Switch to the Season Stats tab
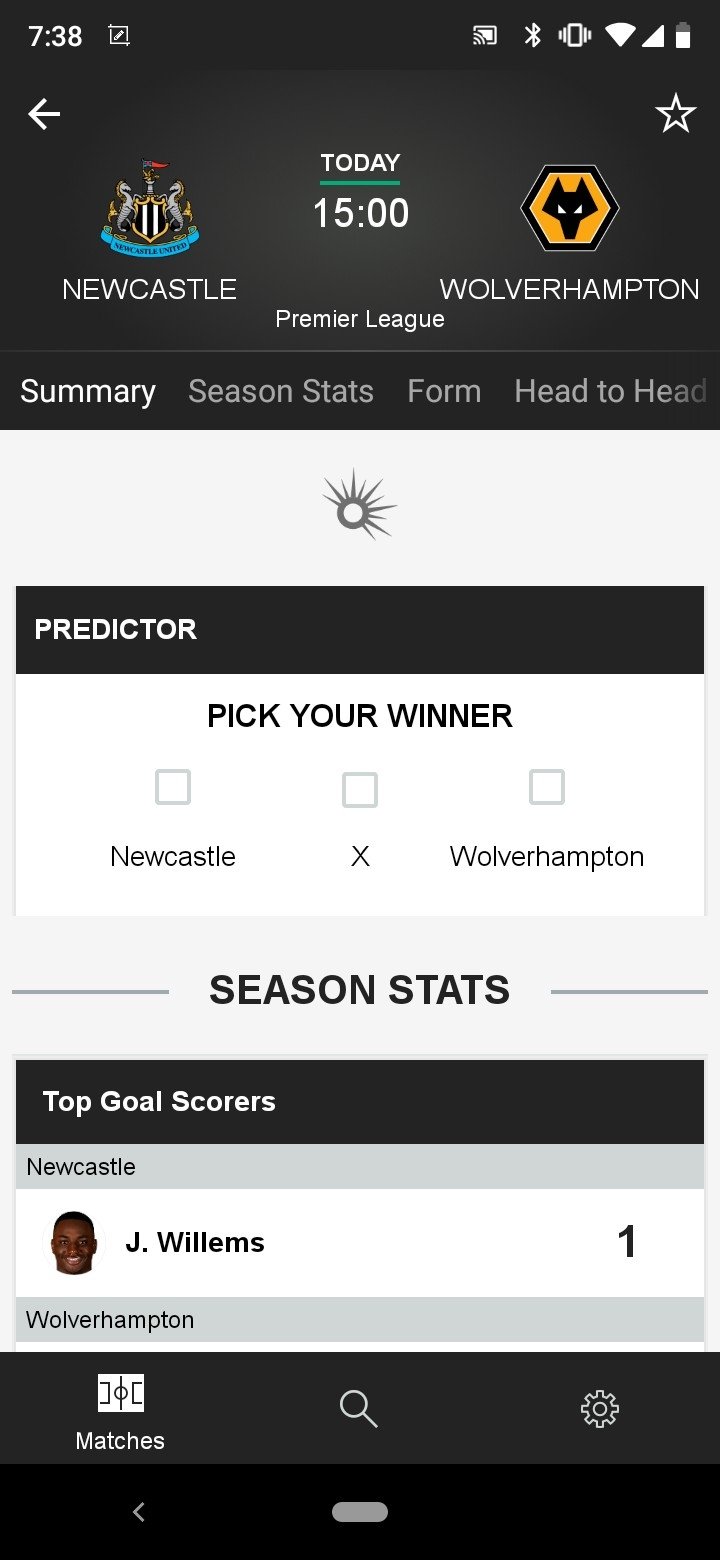Viewport: 720px width, 1560px height. (281, 391)
